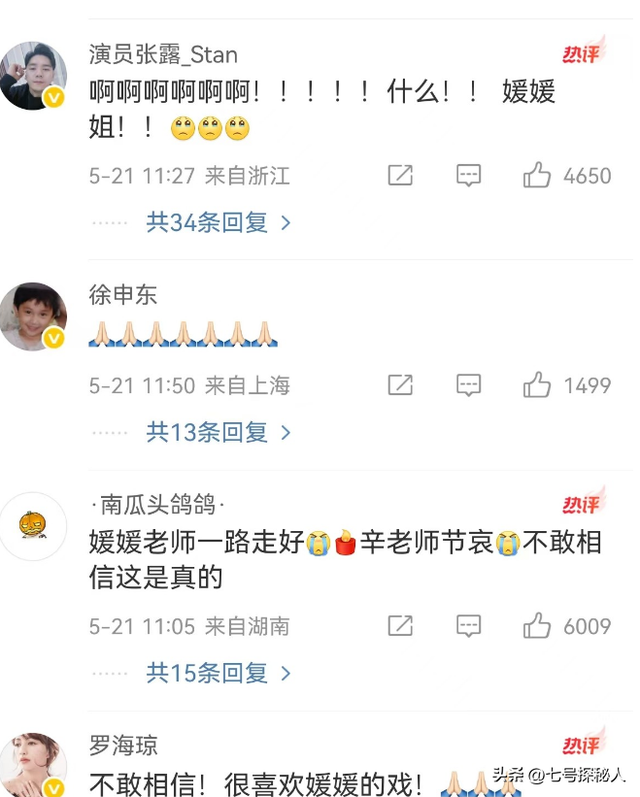Expand 共34条回复 replies
Image resolution: width=640 pixels, height=797 pixels.
tap(219, 223)
